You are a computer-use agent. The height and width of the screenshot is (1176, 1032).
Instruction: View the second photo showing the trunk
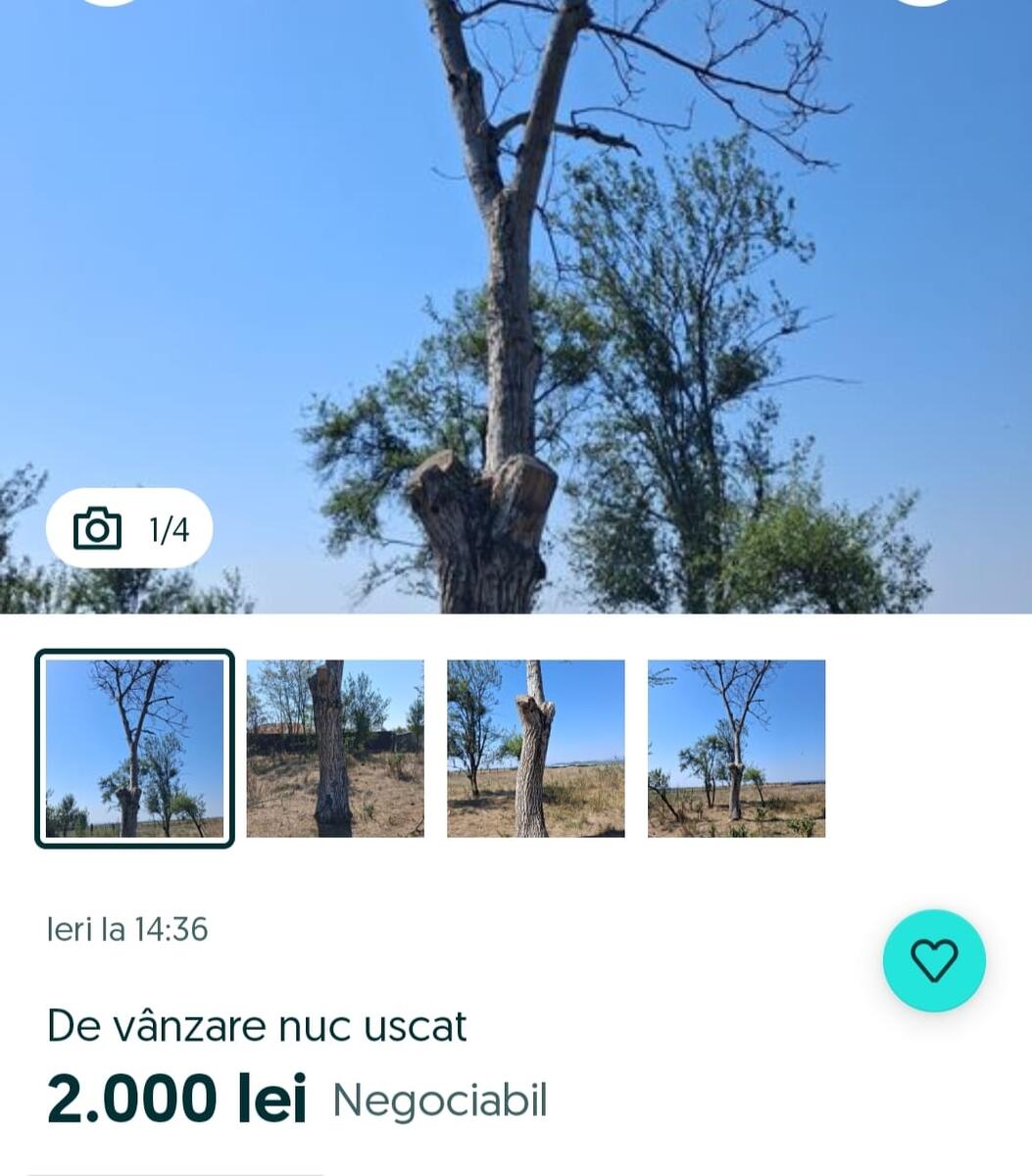pyautogui.click(x=335, y=749)
